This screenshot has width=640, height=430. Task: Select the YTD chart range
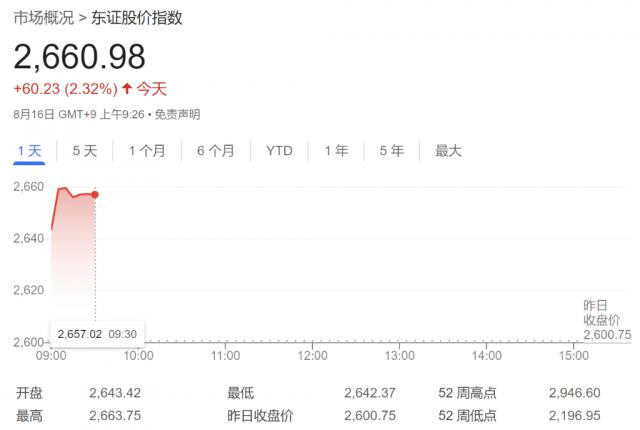click(x=280, y=151)
